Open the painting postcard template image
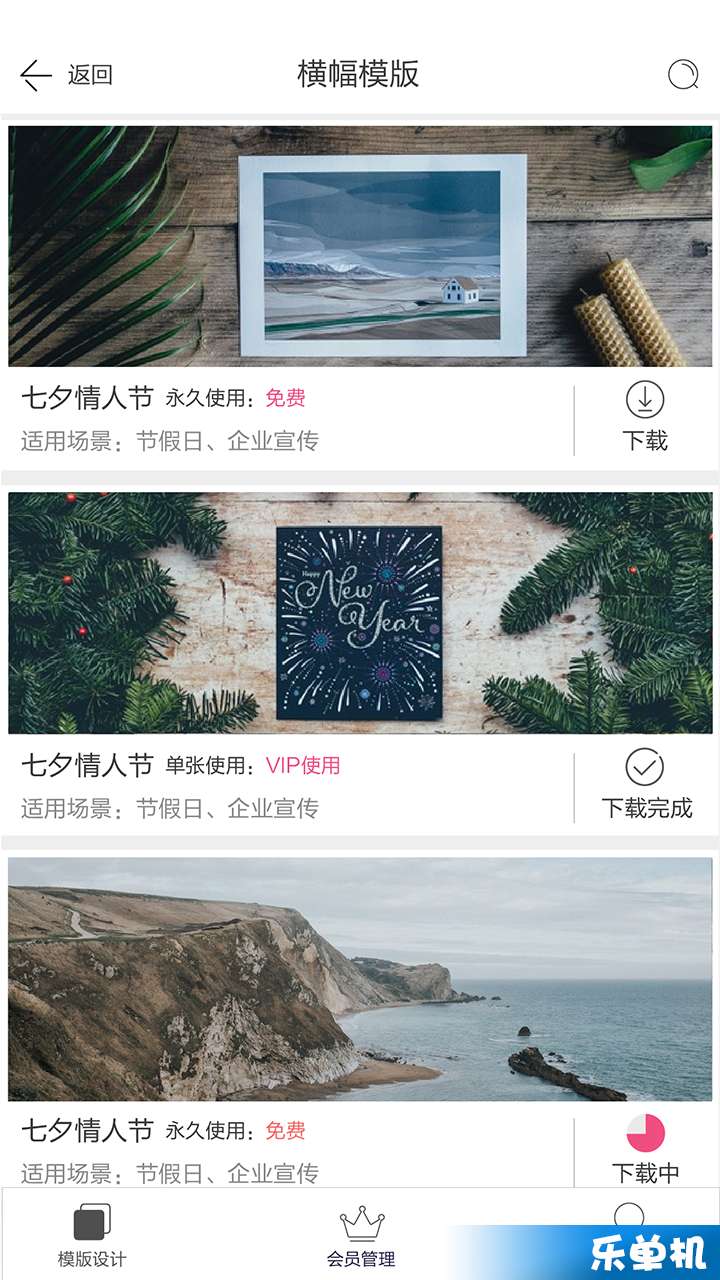 (x=360, y=246)
